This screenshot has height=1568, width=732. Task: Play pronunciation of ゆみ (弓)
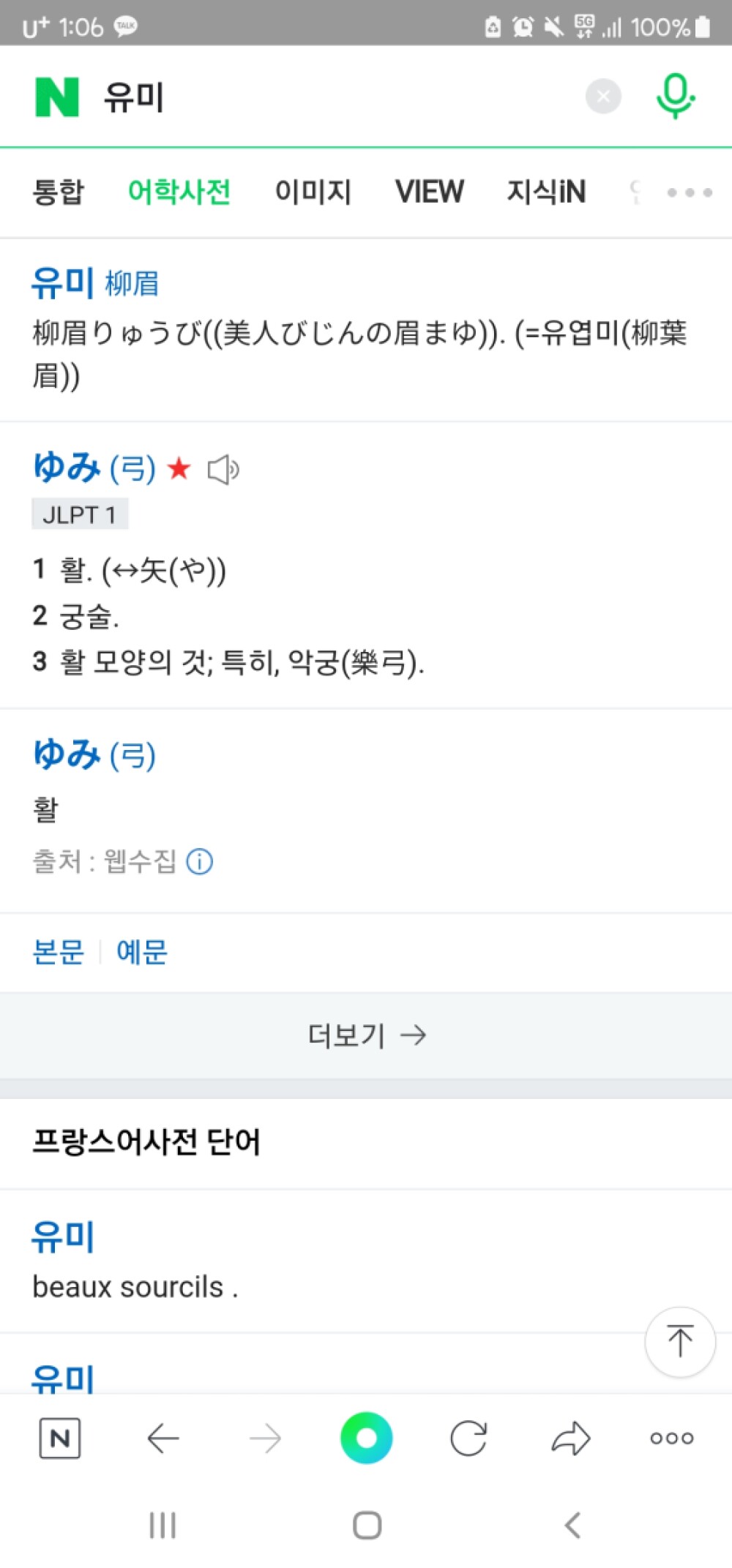pos(223,470)
